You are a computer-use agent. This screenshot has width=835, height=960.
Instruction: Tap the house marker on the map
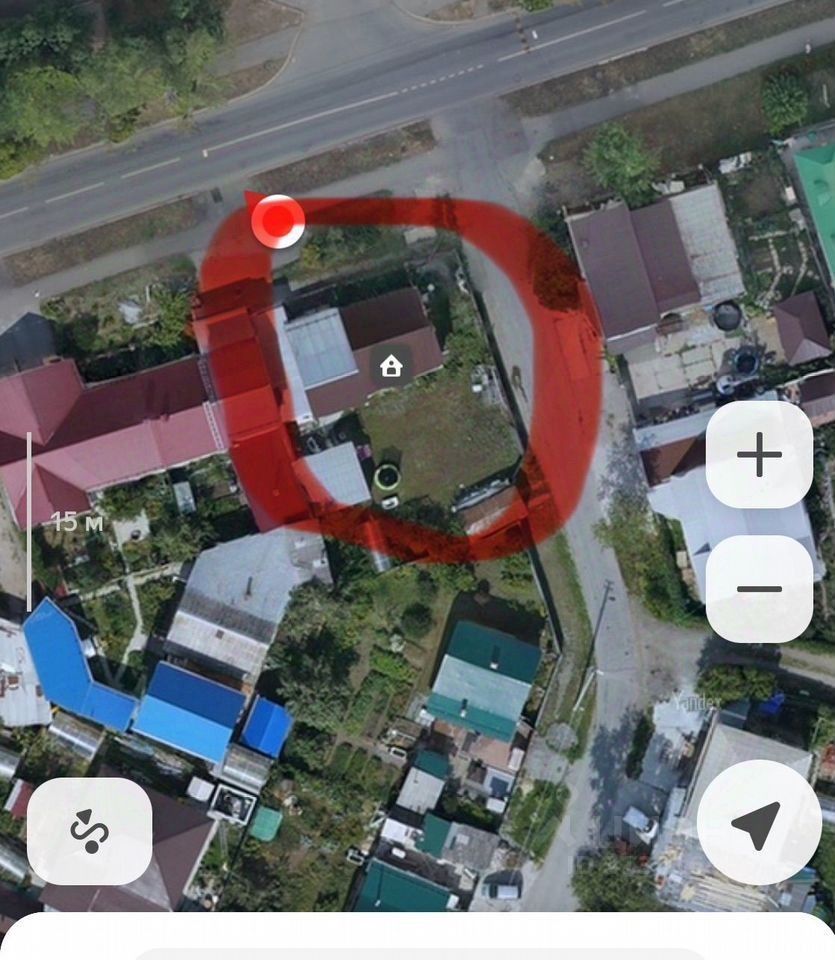pos(391,366)
